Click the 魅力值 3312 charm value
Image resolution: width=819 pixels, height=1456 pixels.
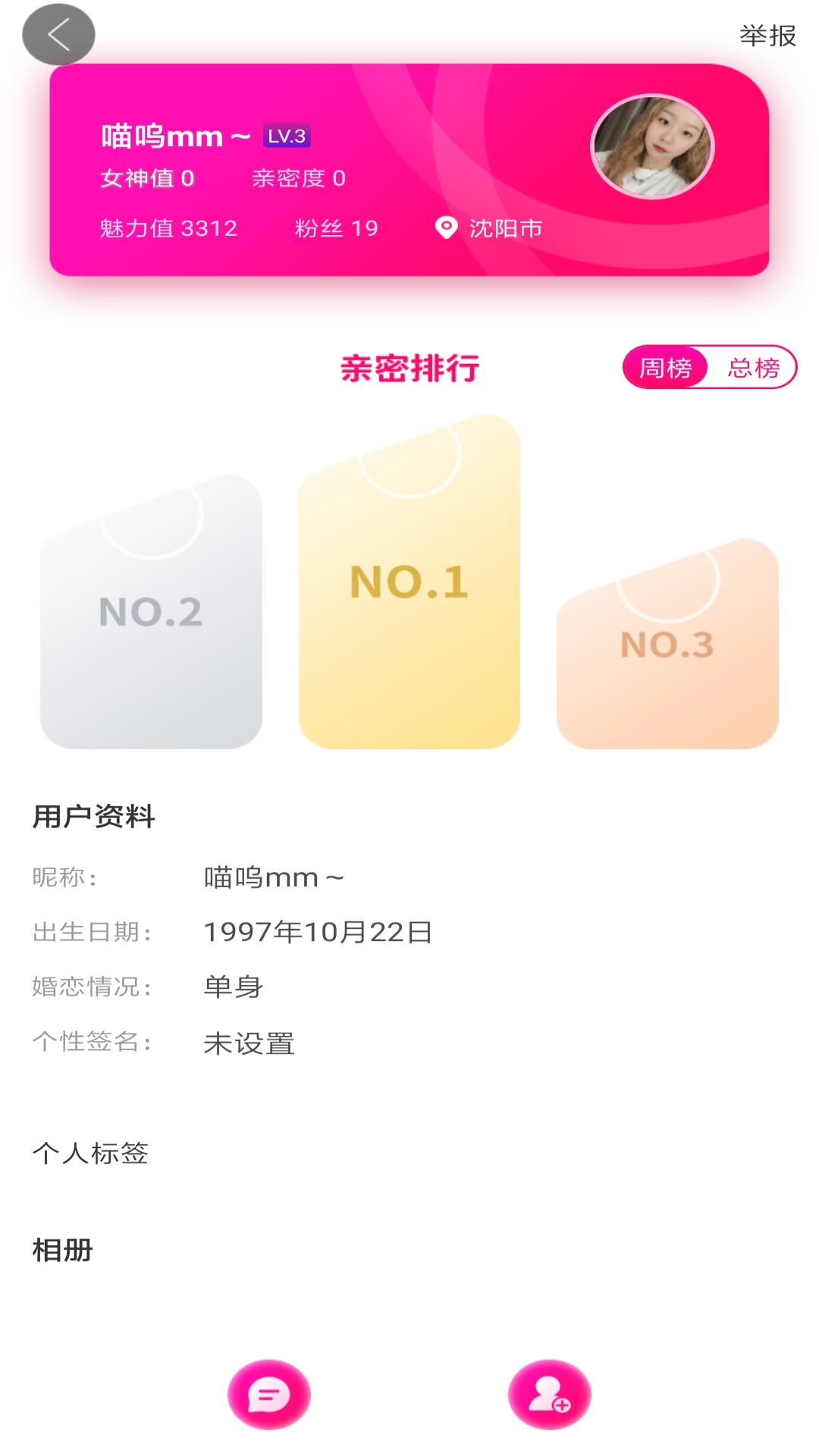(167, 227)
